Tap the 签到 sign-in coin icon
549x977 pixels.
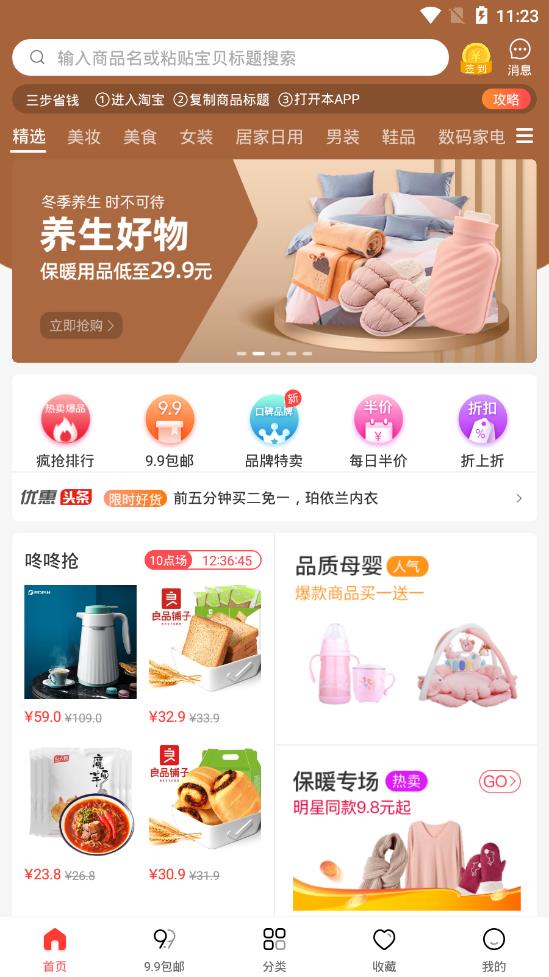(475, 59)
